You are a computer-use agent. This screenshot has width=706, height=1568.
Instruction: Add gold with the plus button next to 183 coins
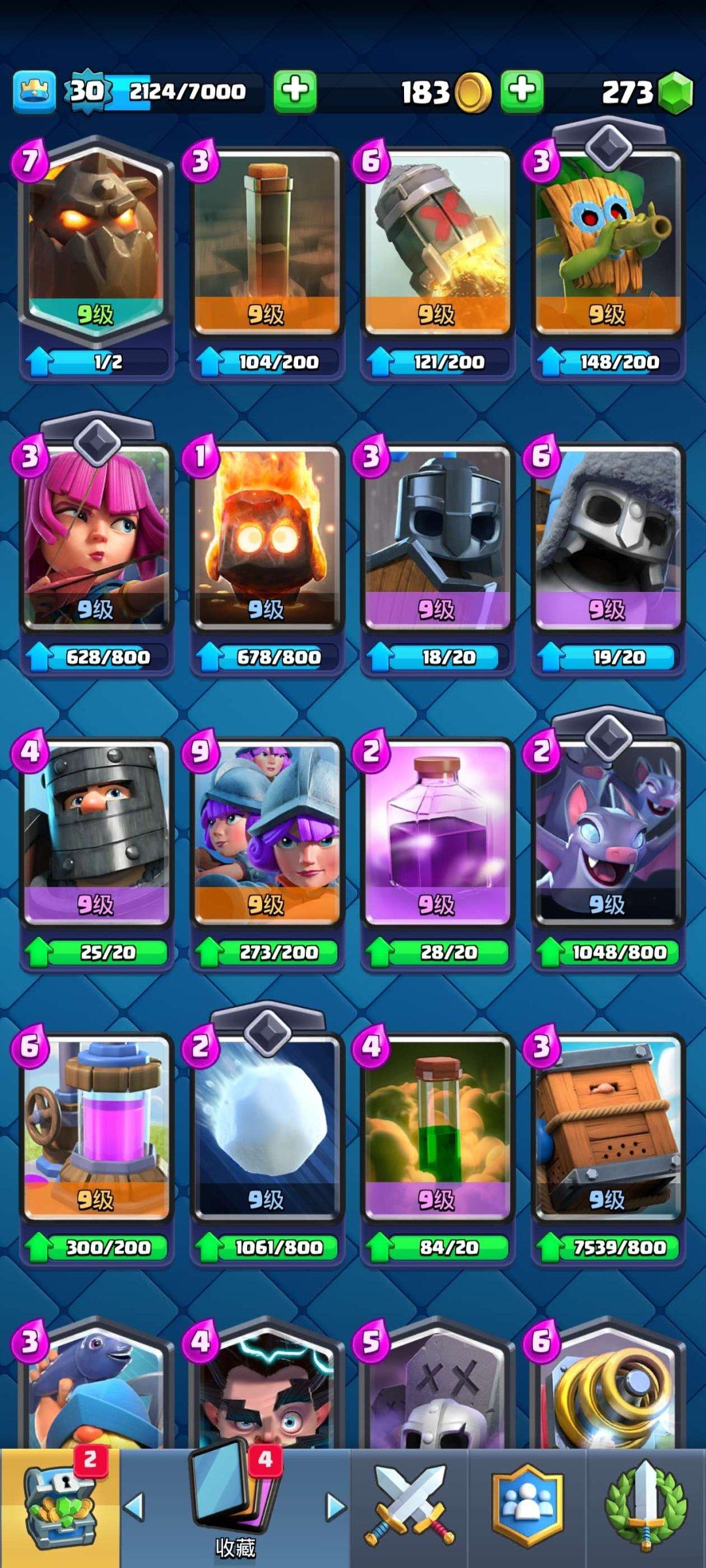(x=295, y=91)
